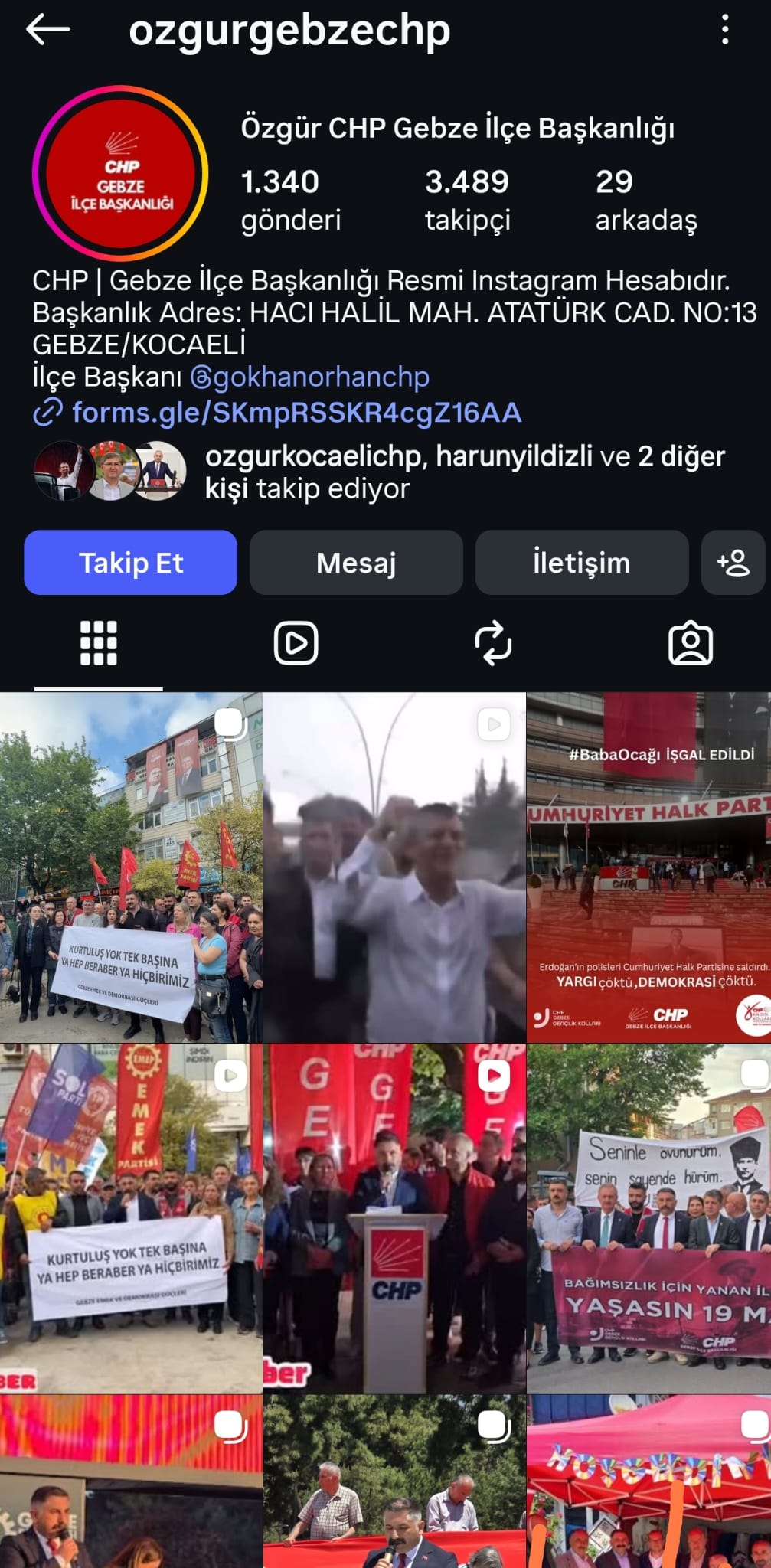Open İletişim contact options
This screenshot has width=771, height=1568.
coord(582,563)
